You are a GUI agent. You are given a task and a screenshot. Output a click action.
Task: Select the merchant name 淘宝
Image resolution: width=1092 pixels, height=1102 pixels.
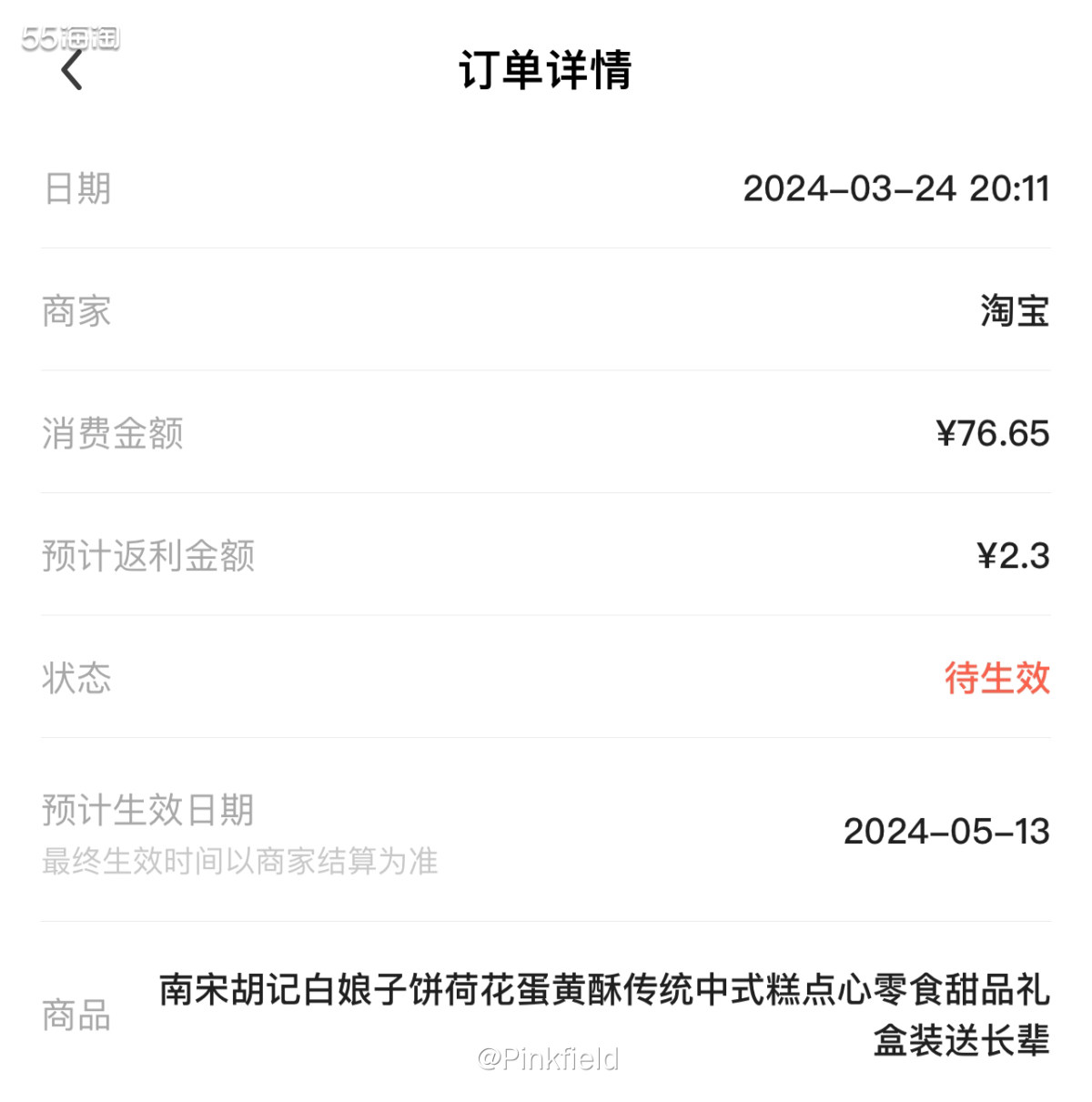pyautogui.click(x=1015, y=311)
